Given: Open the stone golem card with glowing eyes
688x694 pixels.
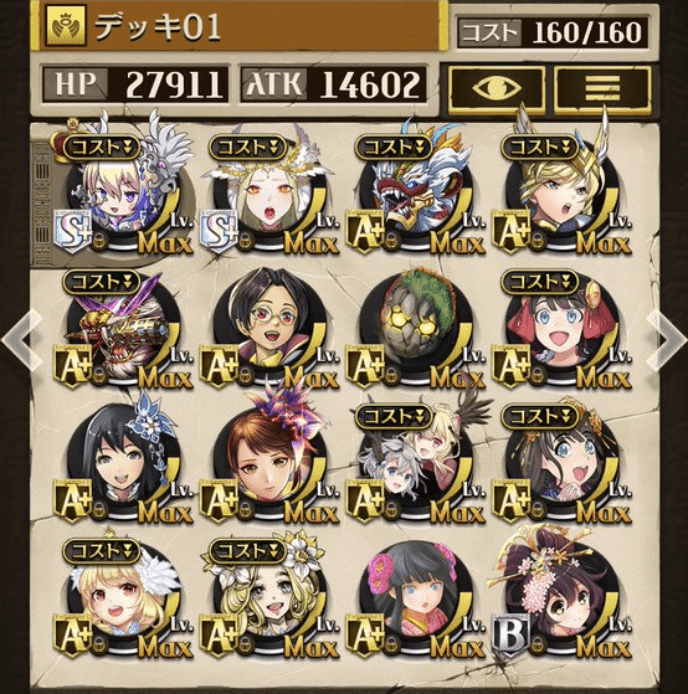Looking at the screenshot, I should coord(410,332).
